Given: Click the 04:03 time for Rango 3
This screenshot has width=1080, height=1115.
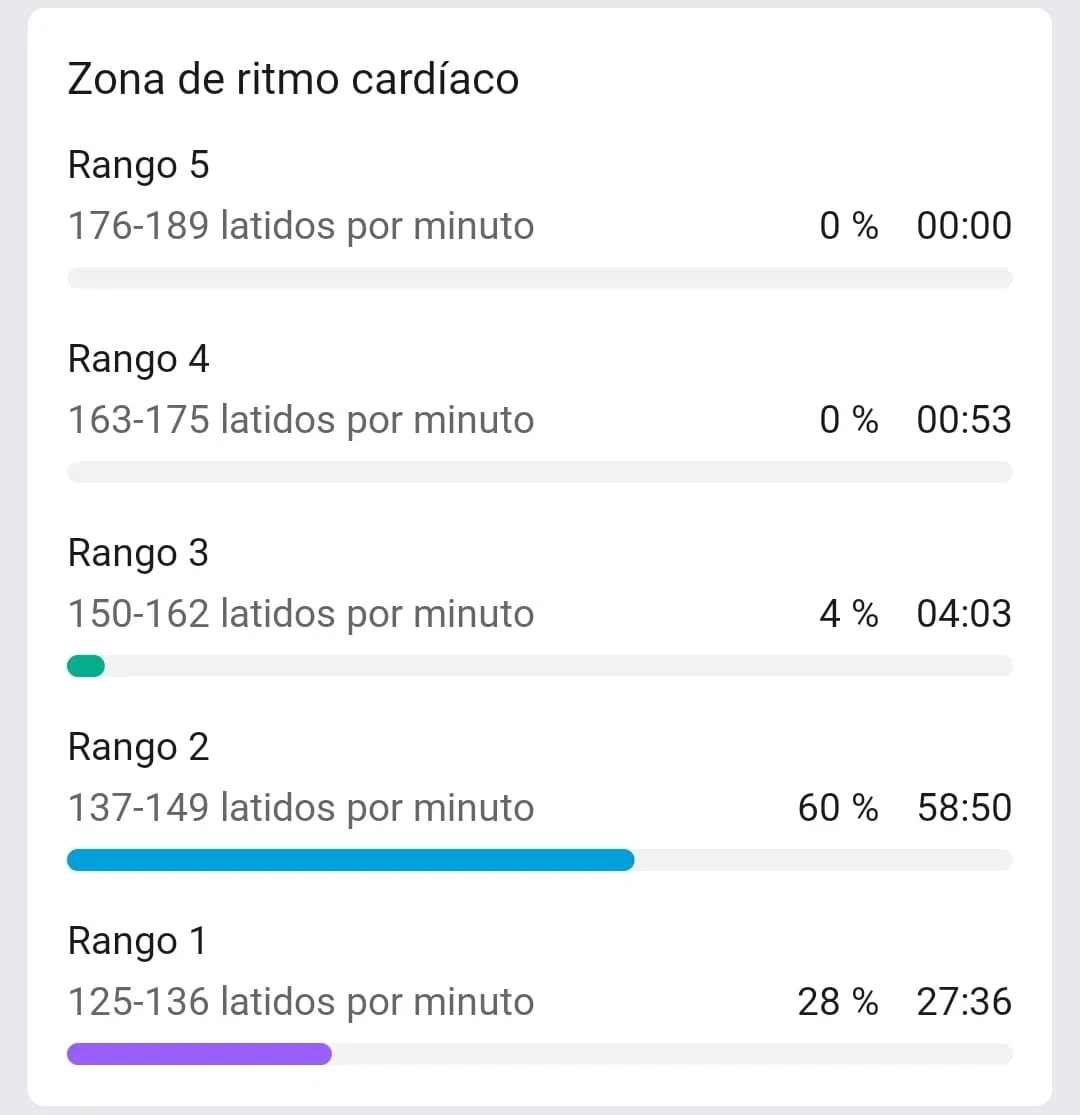Looking at the screenshot, I should click(963, 614).
